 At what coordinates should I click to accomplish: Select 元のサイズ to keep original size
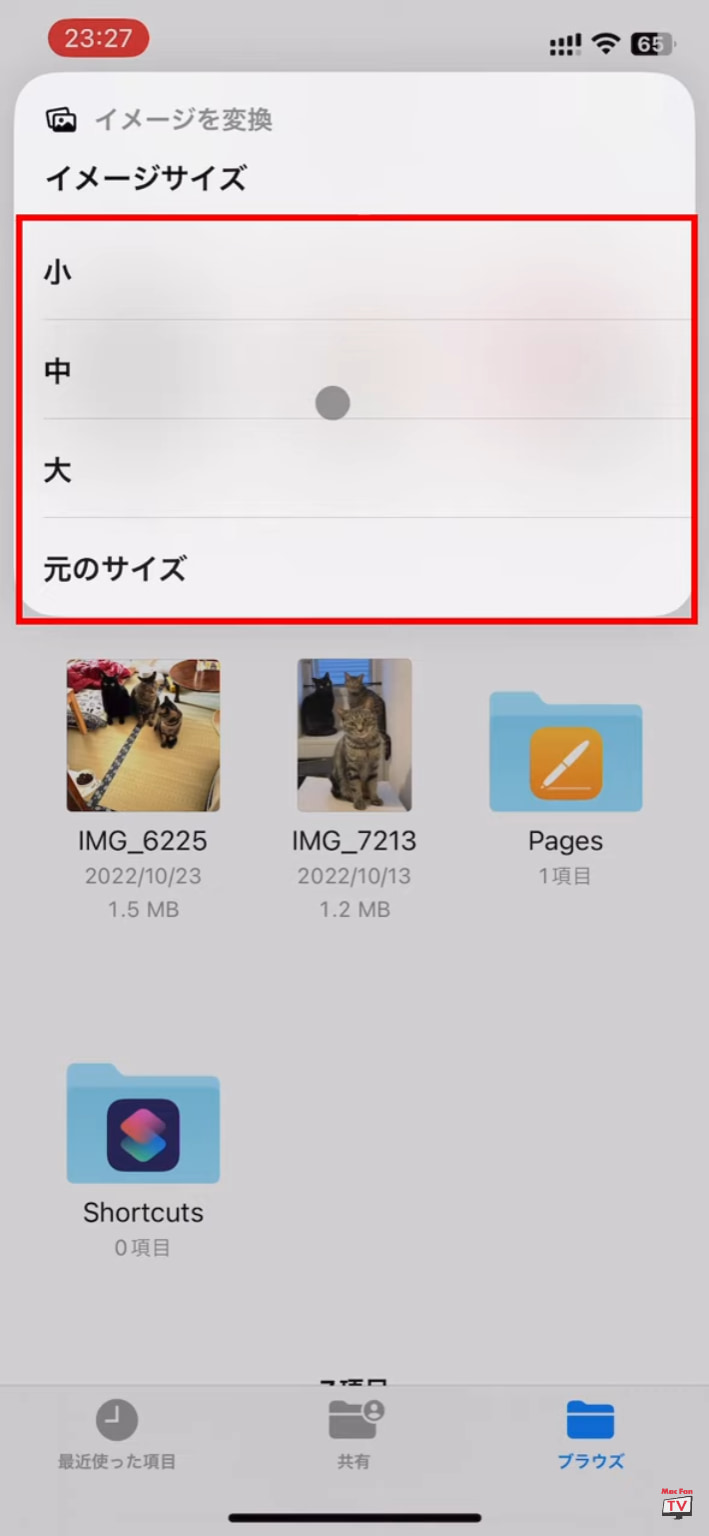[x=355, y=569]
